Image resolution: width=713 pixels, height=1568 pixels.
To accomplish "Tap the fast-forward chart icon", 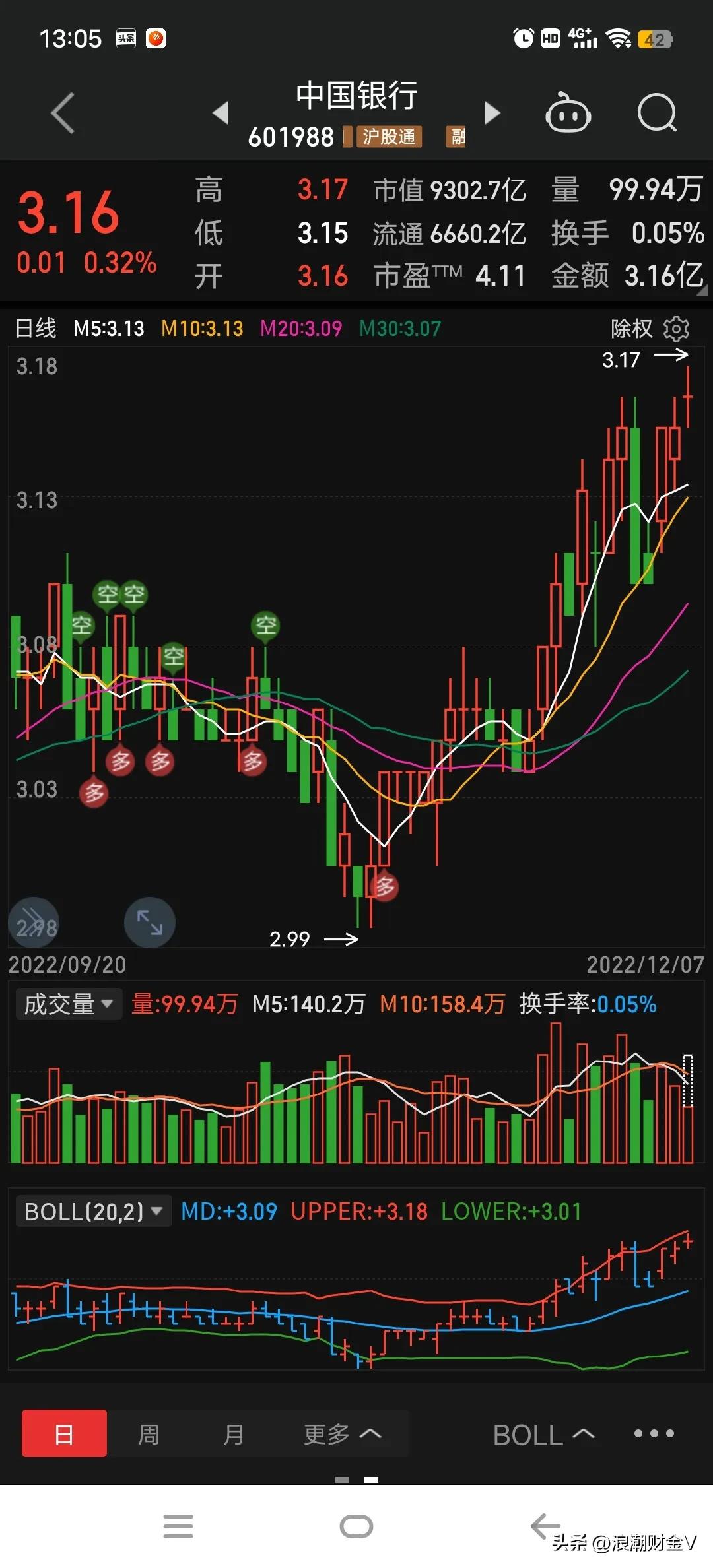I will click(x=33, y=923).
